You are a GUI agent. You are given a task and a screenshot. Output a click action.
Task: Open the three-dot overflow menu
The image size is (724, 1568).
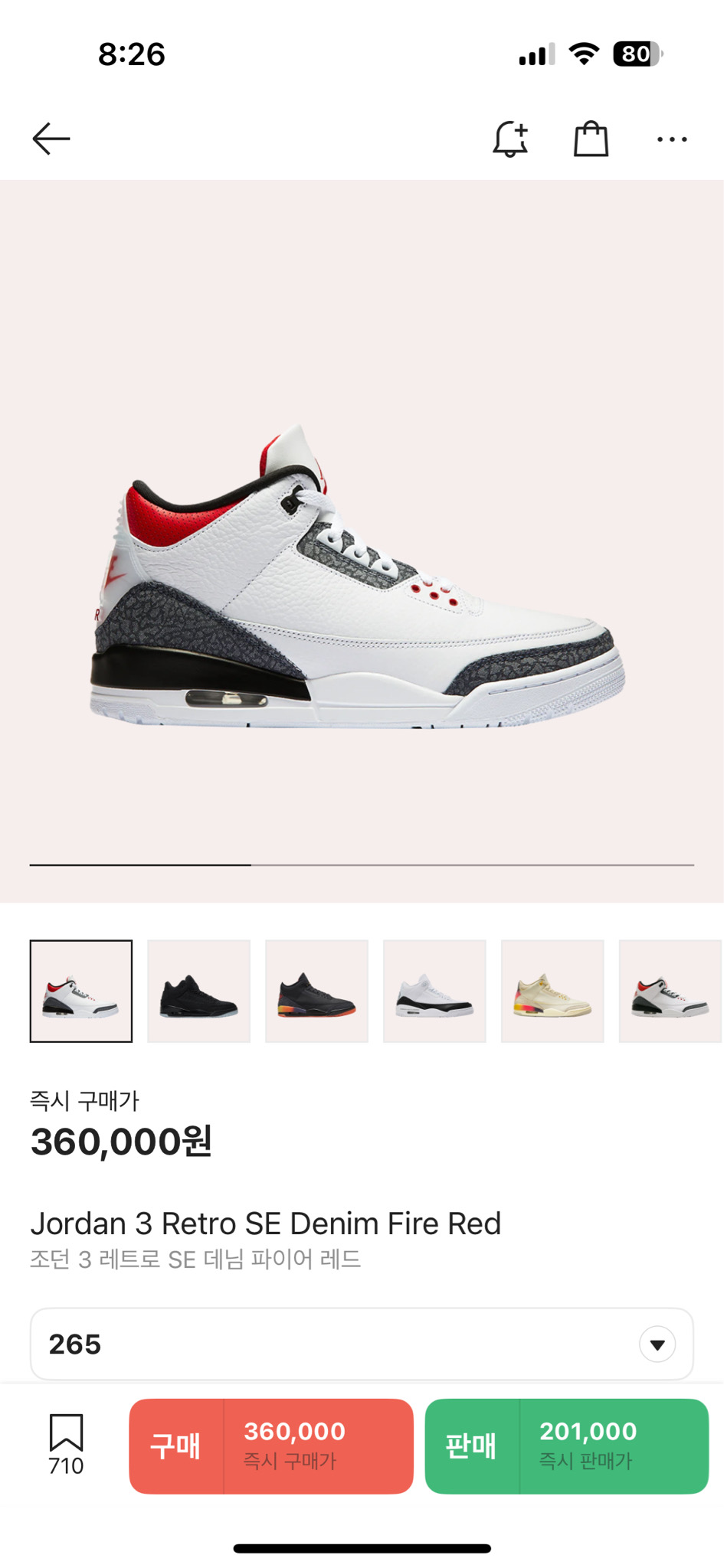(x=672, y=139)
